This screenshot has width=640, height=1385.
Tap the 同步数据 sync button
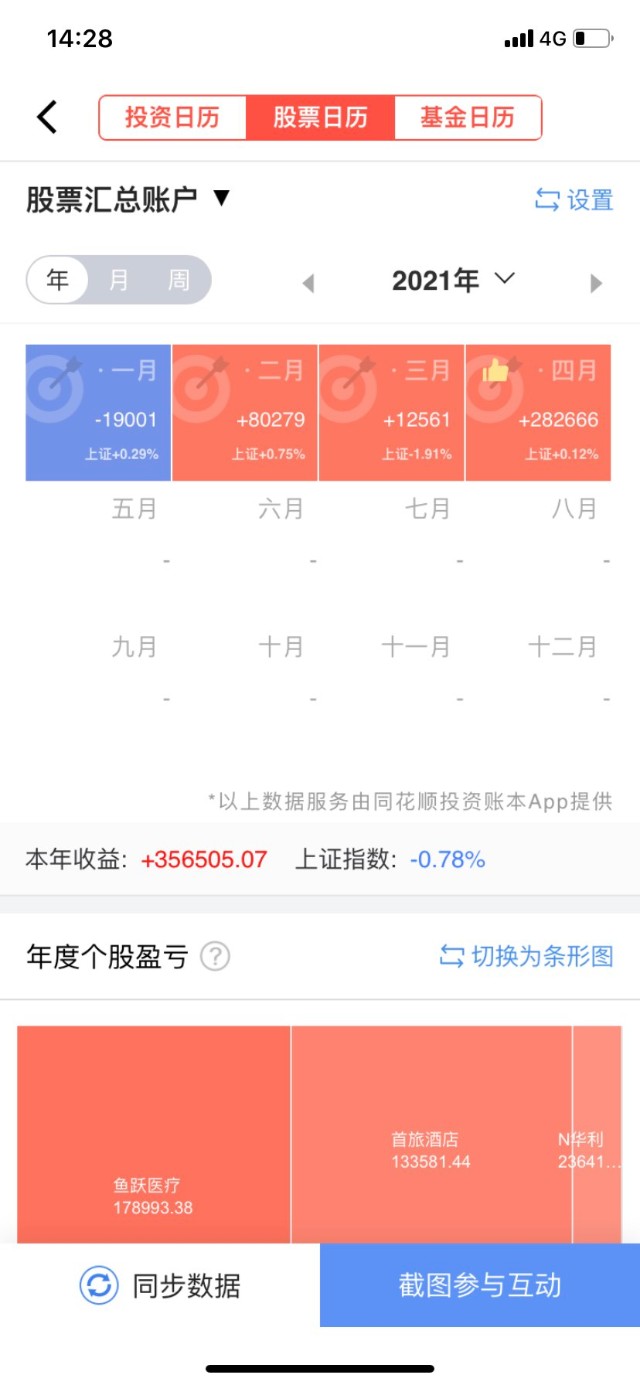[x=160, y=1285]
